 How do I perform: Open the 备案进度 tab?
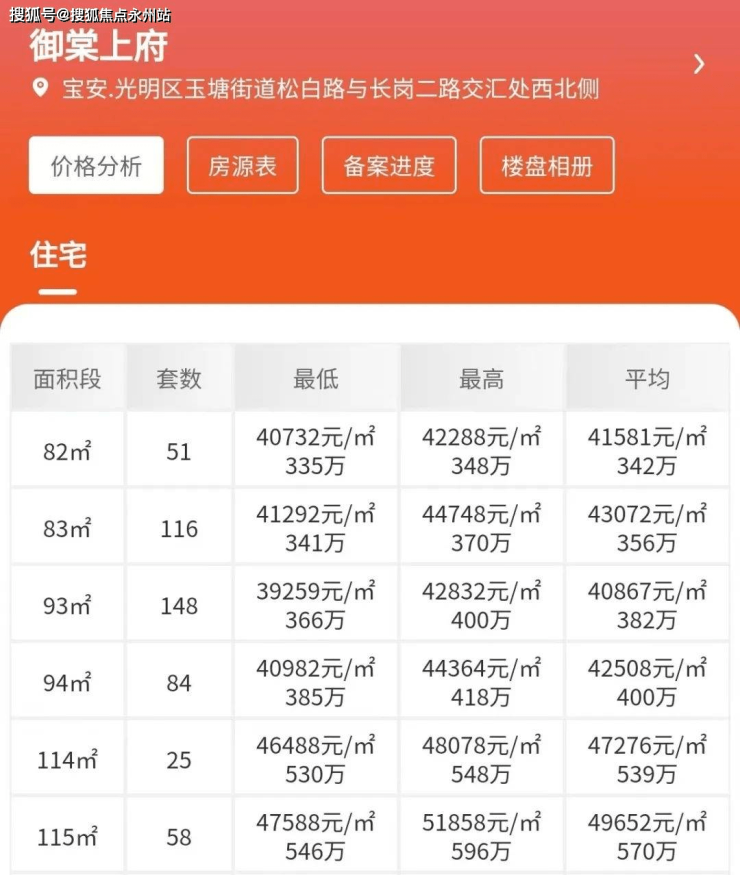[x=389, y=166]
